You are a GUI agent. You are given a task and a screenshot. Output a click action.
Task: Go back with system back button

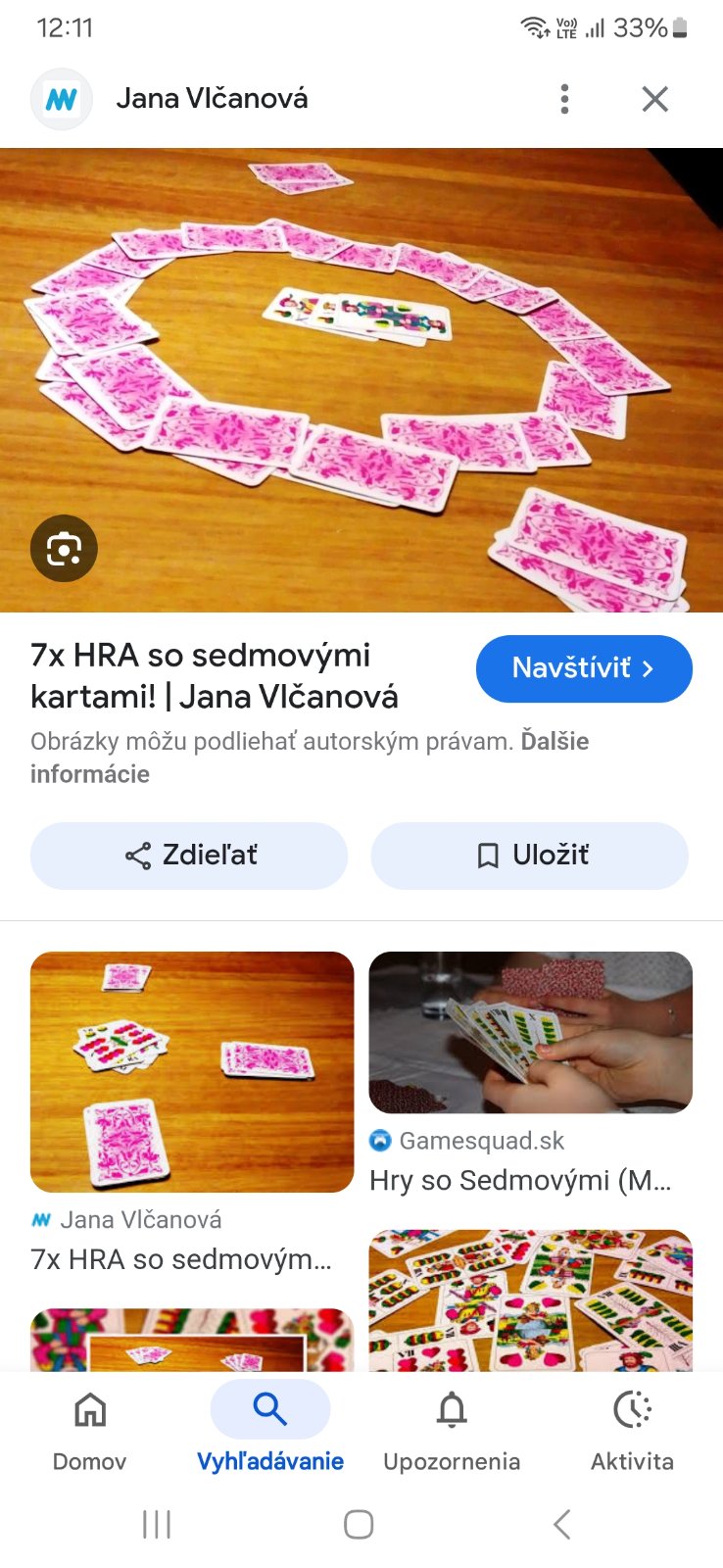click(x=561, y=1525)
